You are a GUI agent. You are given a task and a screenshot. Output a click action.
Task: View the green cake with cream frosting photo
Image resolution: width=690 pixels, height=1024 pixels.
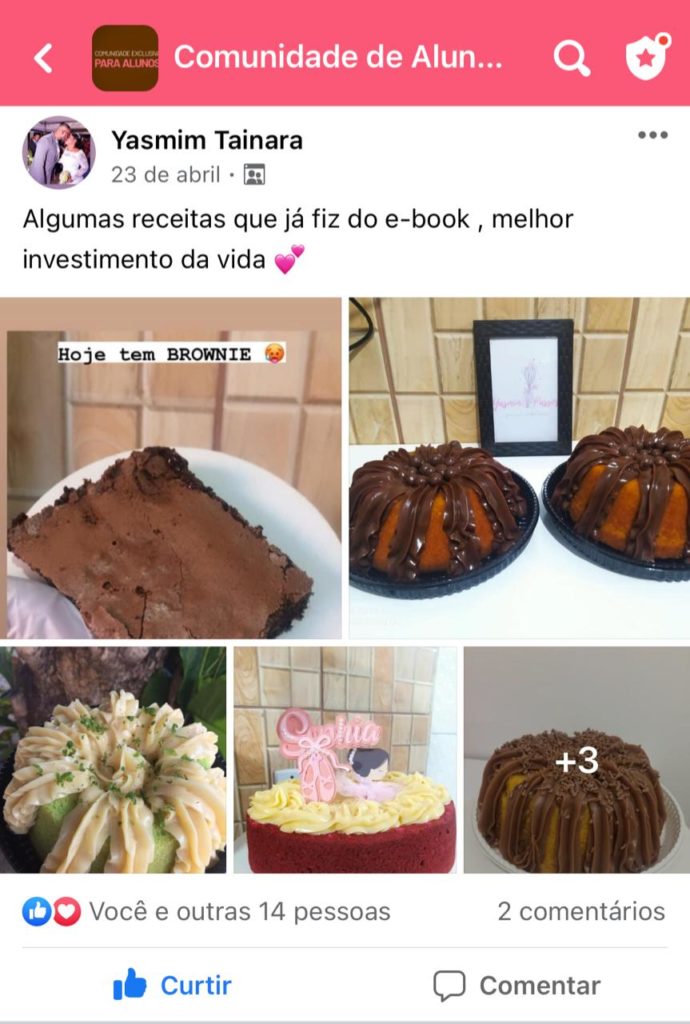(113, 760)
